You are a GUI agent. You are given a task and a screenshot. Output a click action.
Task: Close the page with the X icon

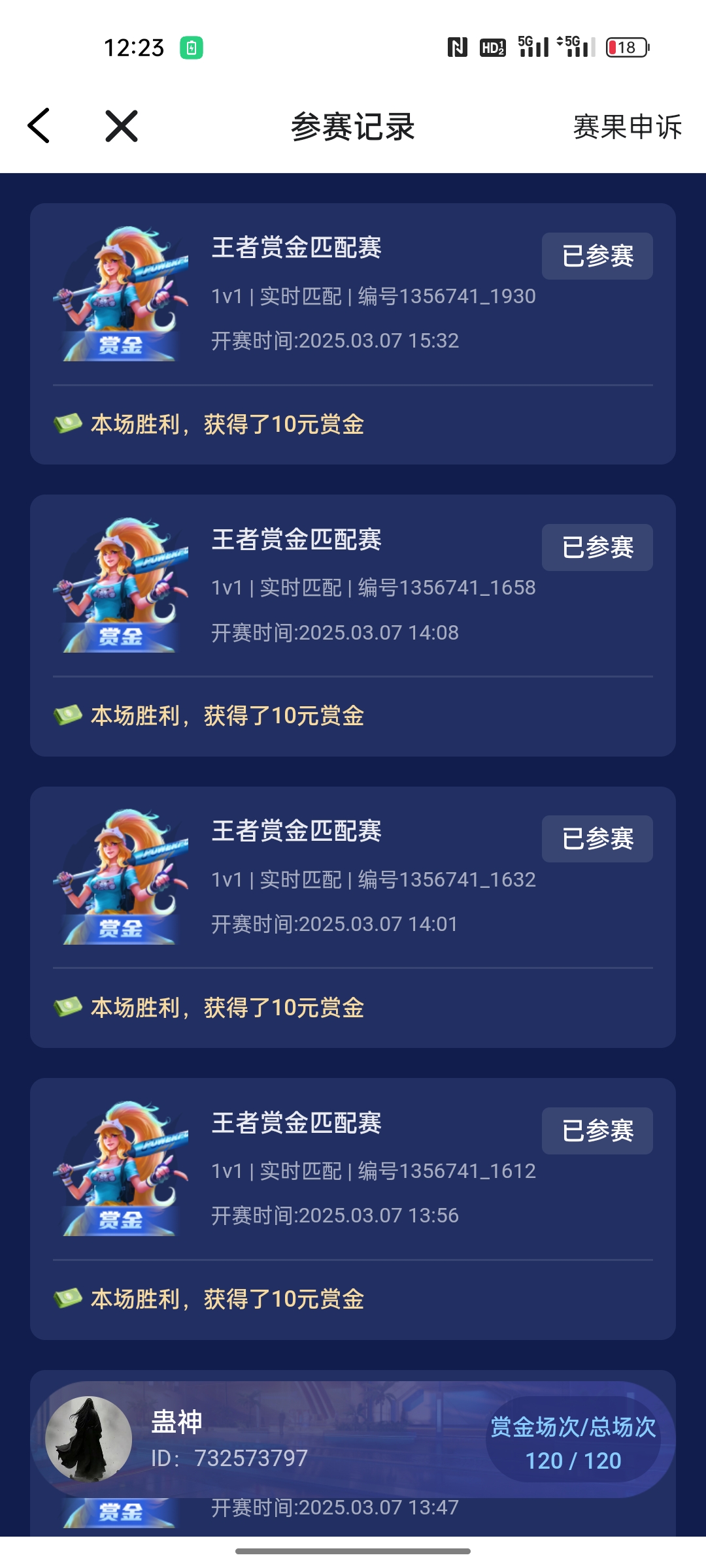point(122,125)
